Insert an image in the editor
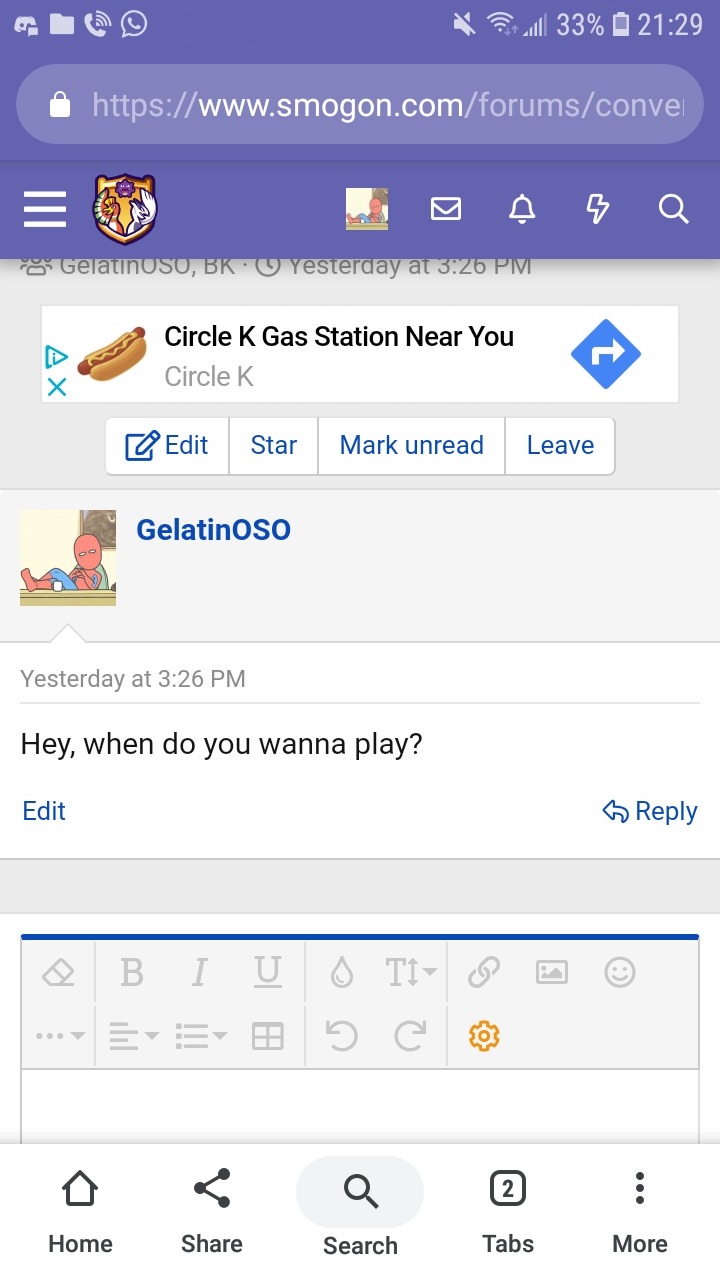The height and width of the screenshot is (1280, 720). pyautogui.click(x=552, y=972)
